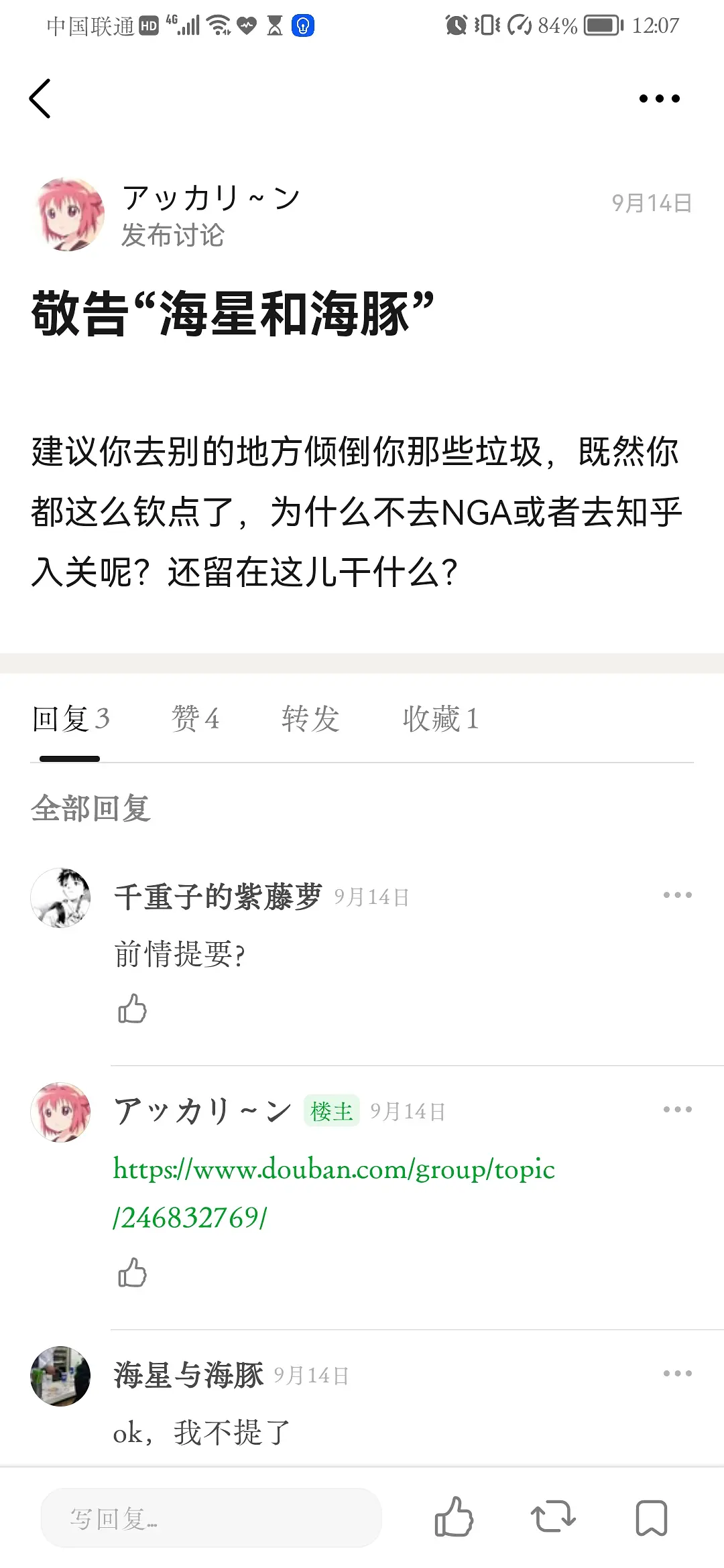This screenshot has height=1568, width=724.
Task: Switch to the 赞 4 tab
Action: click(x=195, y=719)
